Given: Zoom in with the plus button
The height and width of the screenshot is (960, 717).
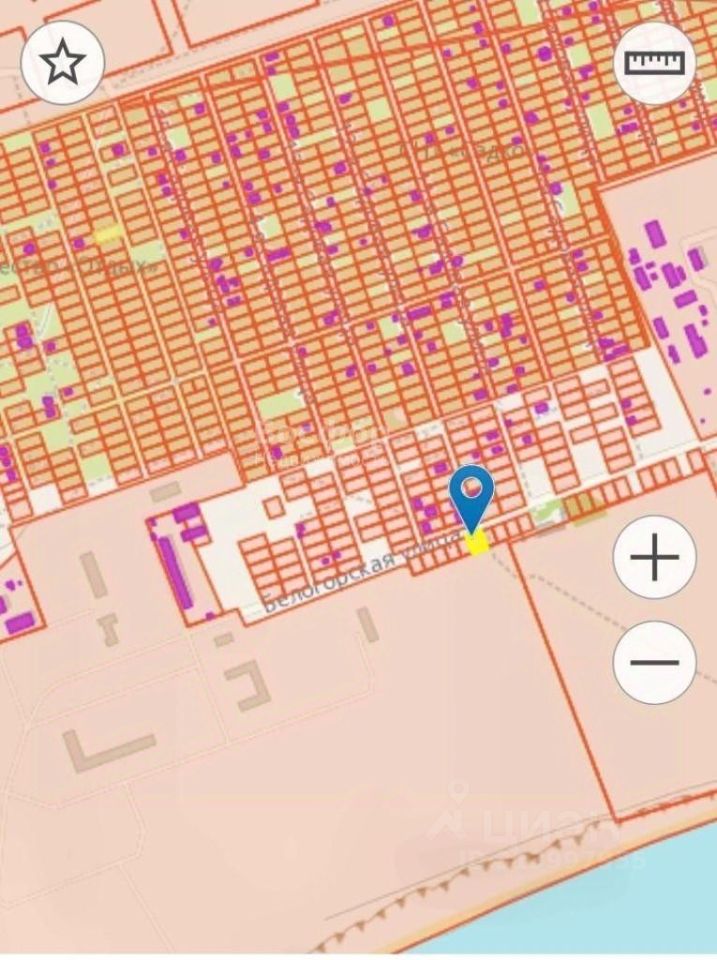Looking at the screenshot, I should click(654, 557).
